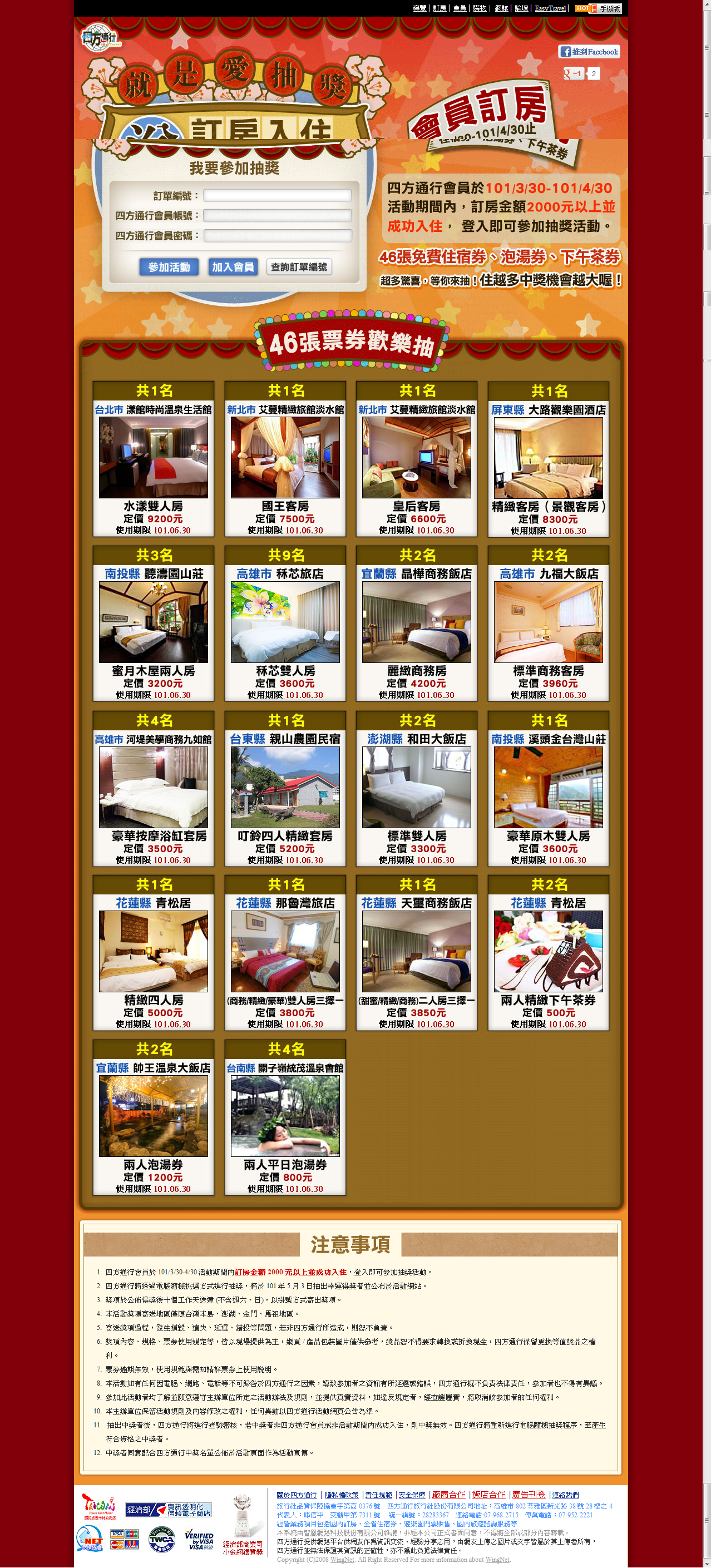Open the 導覽 link in top bar

tap(419, 8)
